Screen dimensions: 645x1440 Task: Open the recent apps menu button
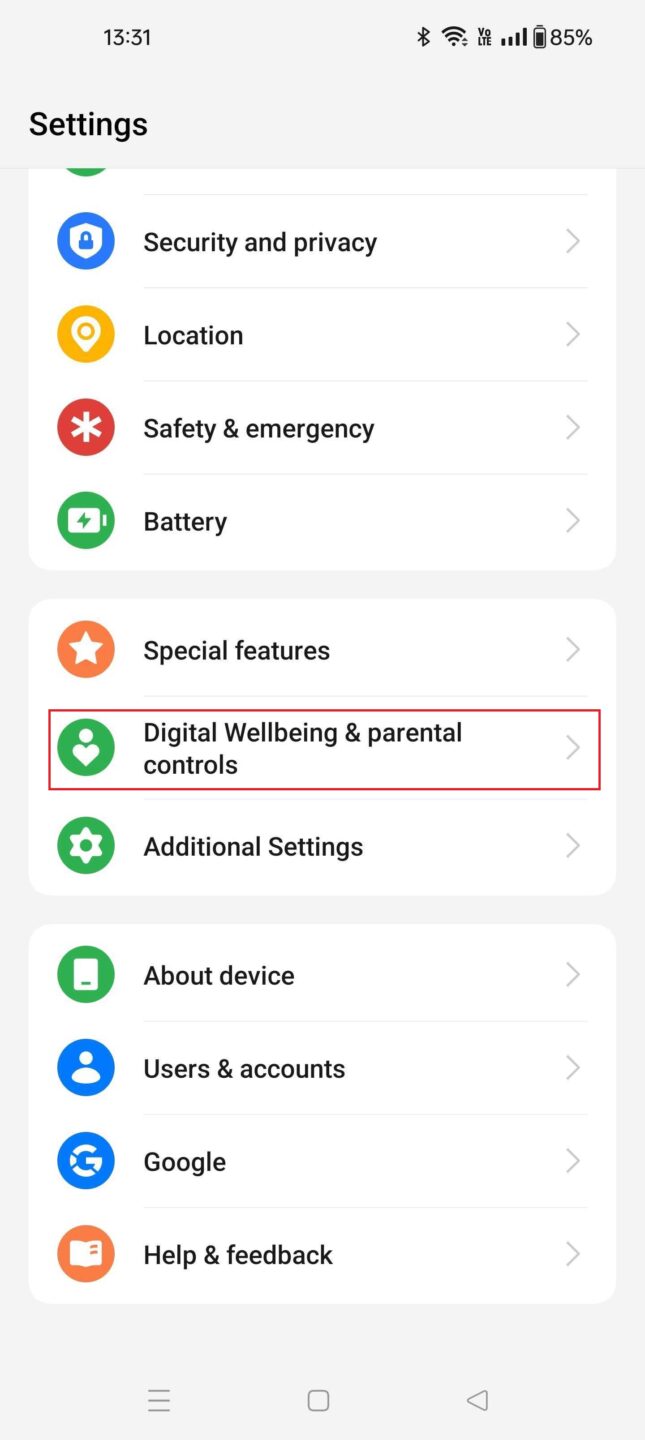[159, 1401]
